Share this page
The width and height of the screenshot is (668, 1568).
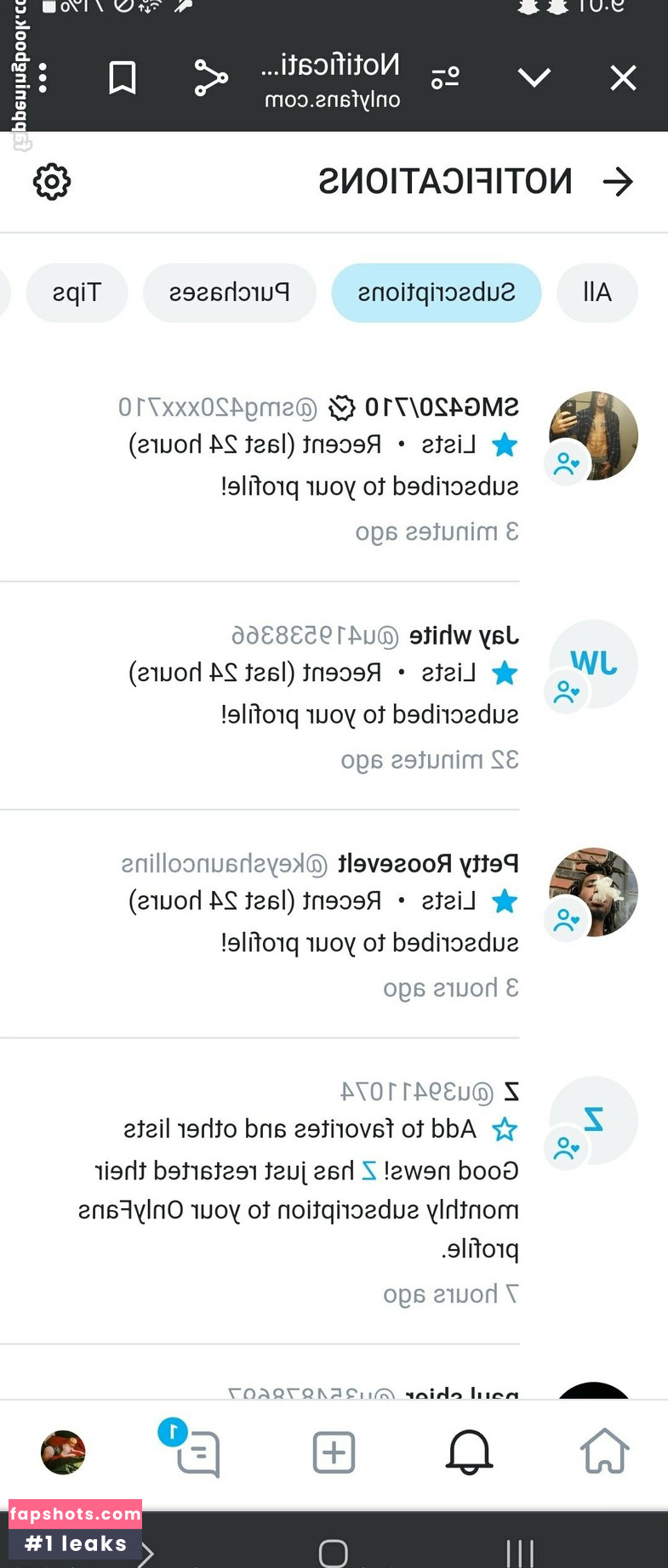[x=210, y=78]
